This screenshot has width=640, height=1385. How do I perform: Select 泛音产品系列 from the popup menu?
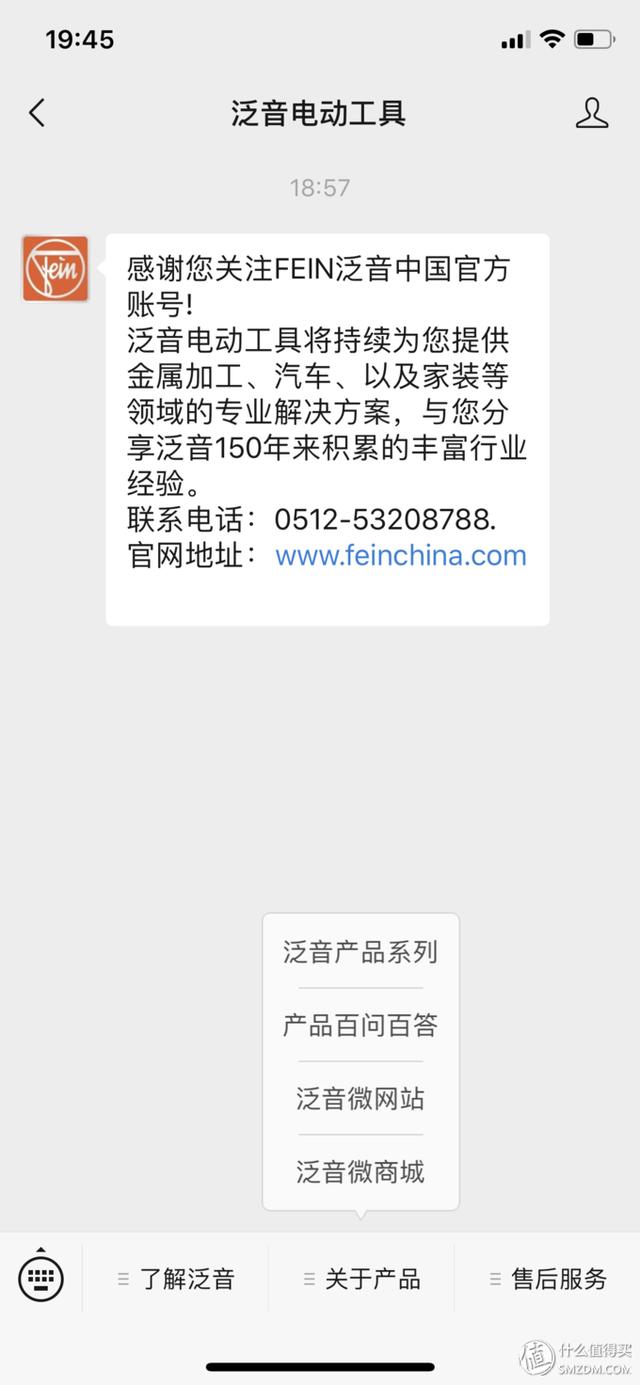pyautogui.click(x=360, y=952)
